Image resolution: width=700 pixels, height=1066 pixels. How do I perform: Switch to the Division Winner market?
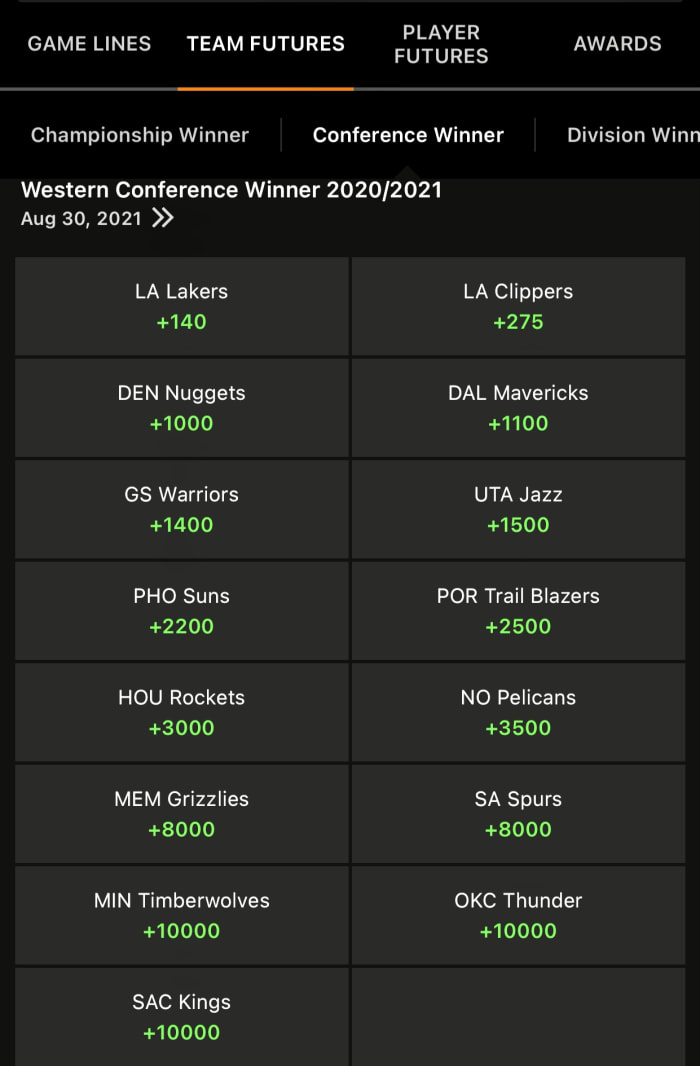pos(632,135)
